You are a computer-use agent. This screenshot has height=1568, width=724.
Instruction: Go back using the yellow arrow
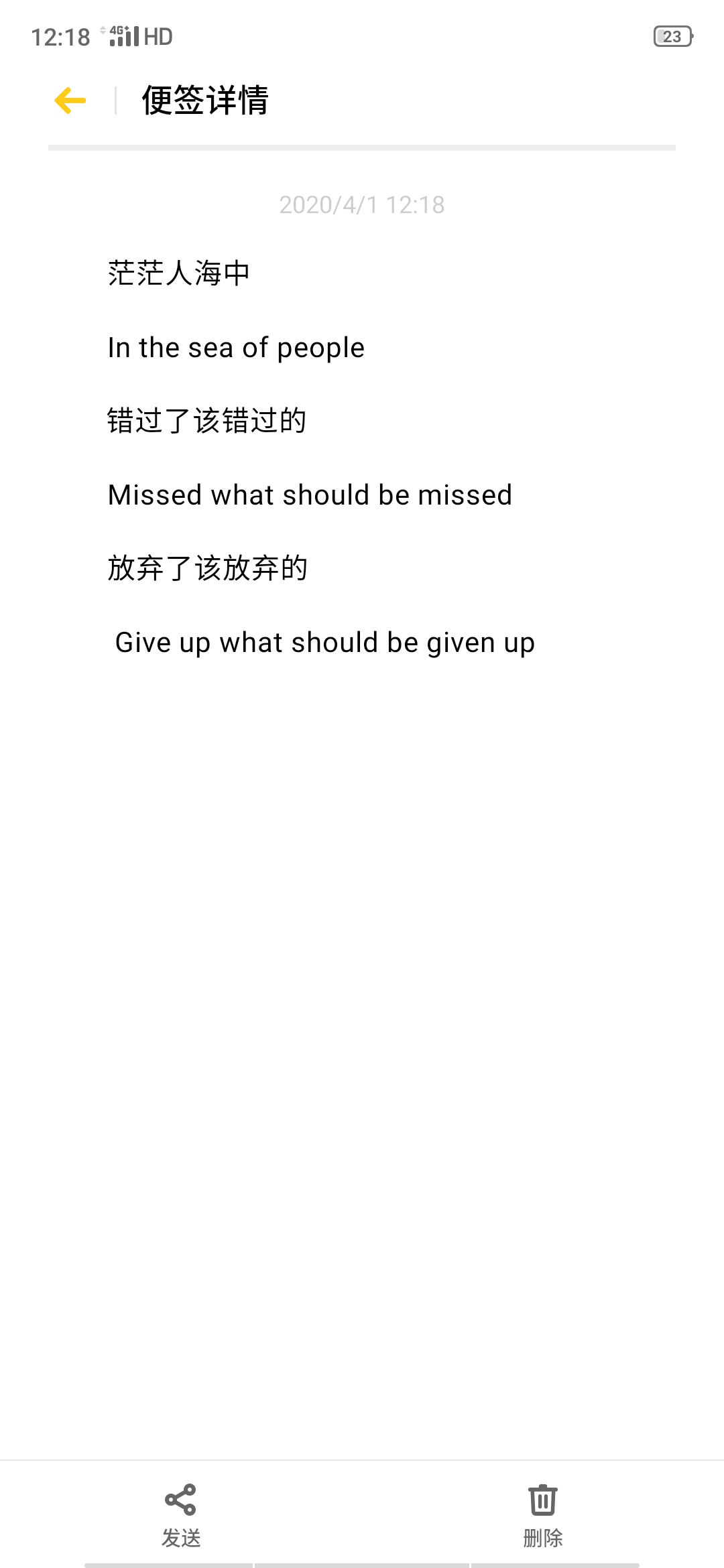(x=70, y=101)
